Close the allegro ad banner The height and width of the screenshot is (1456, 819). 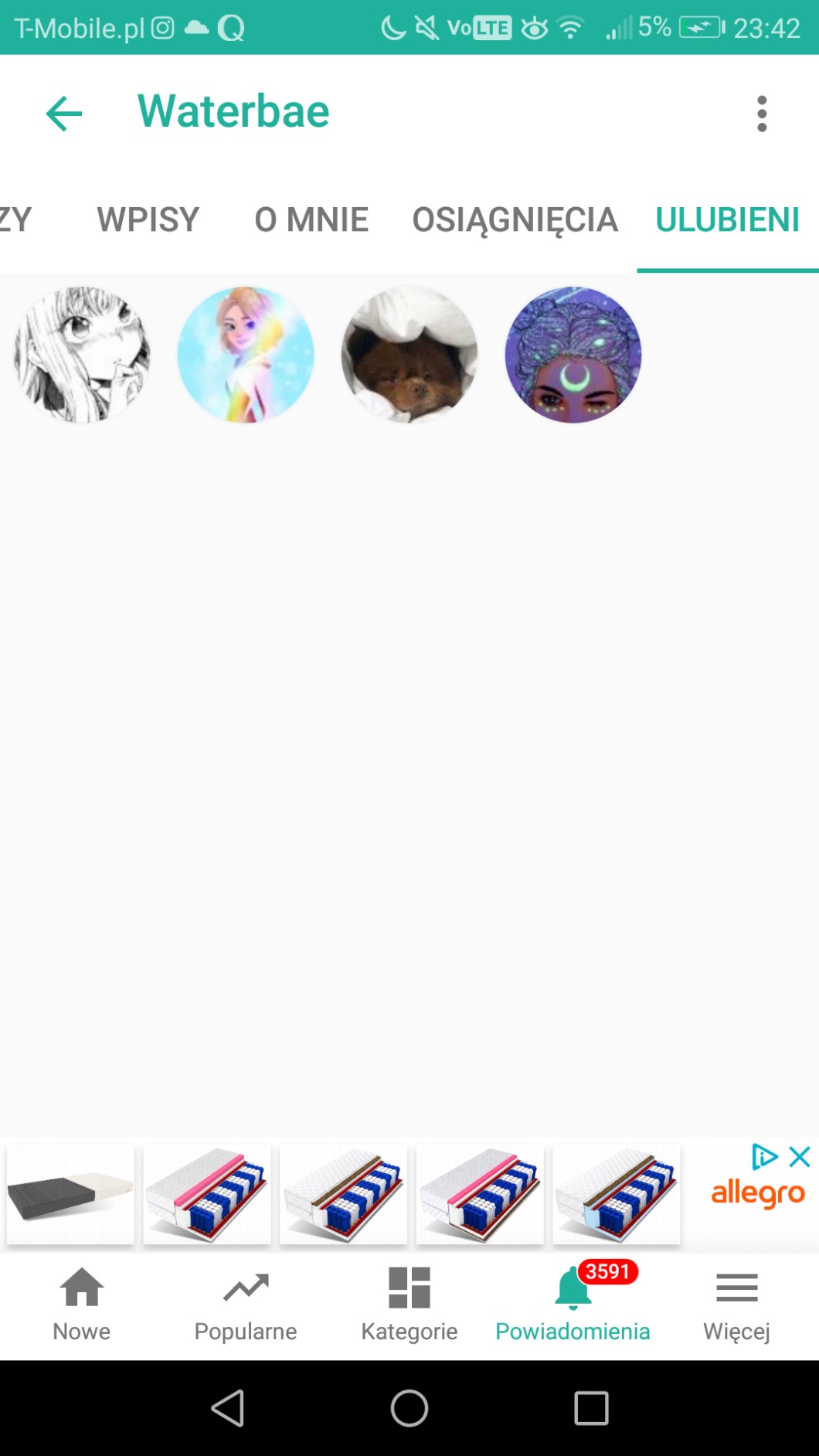[x=800, y=1157]
